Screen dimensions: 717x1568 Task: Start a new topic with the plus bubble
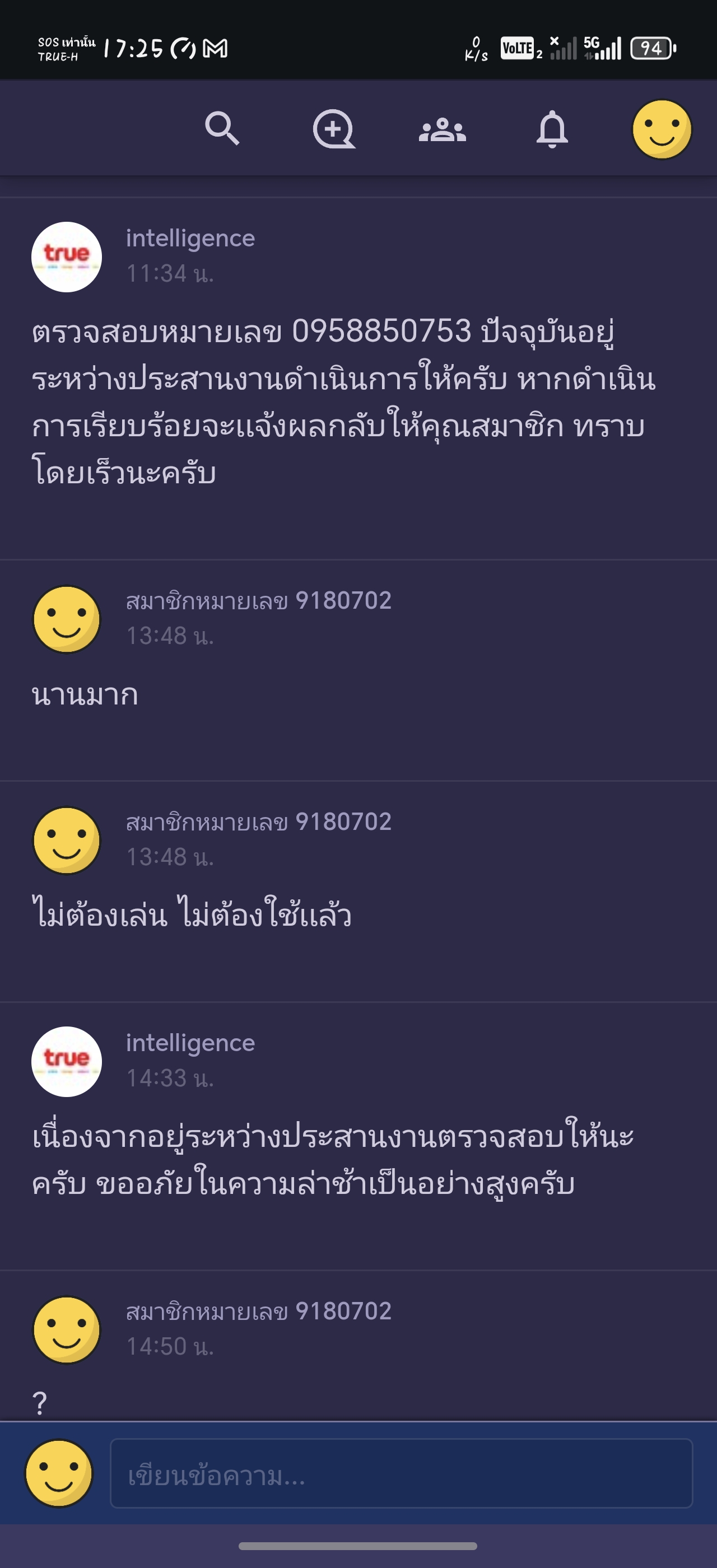333,129
